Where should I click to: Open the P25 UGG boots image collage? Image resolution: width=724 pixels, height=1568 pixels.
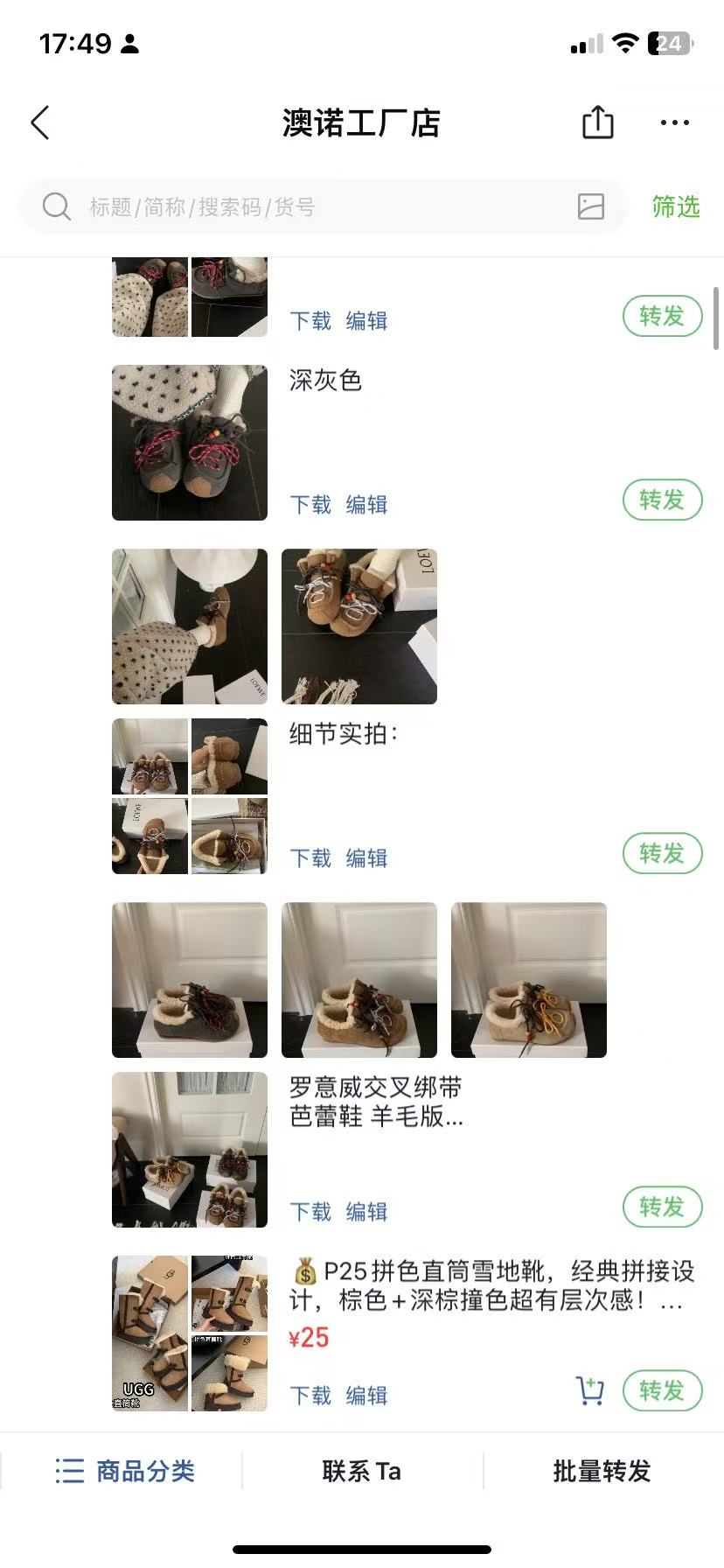[x=190, y=1333]
